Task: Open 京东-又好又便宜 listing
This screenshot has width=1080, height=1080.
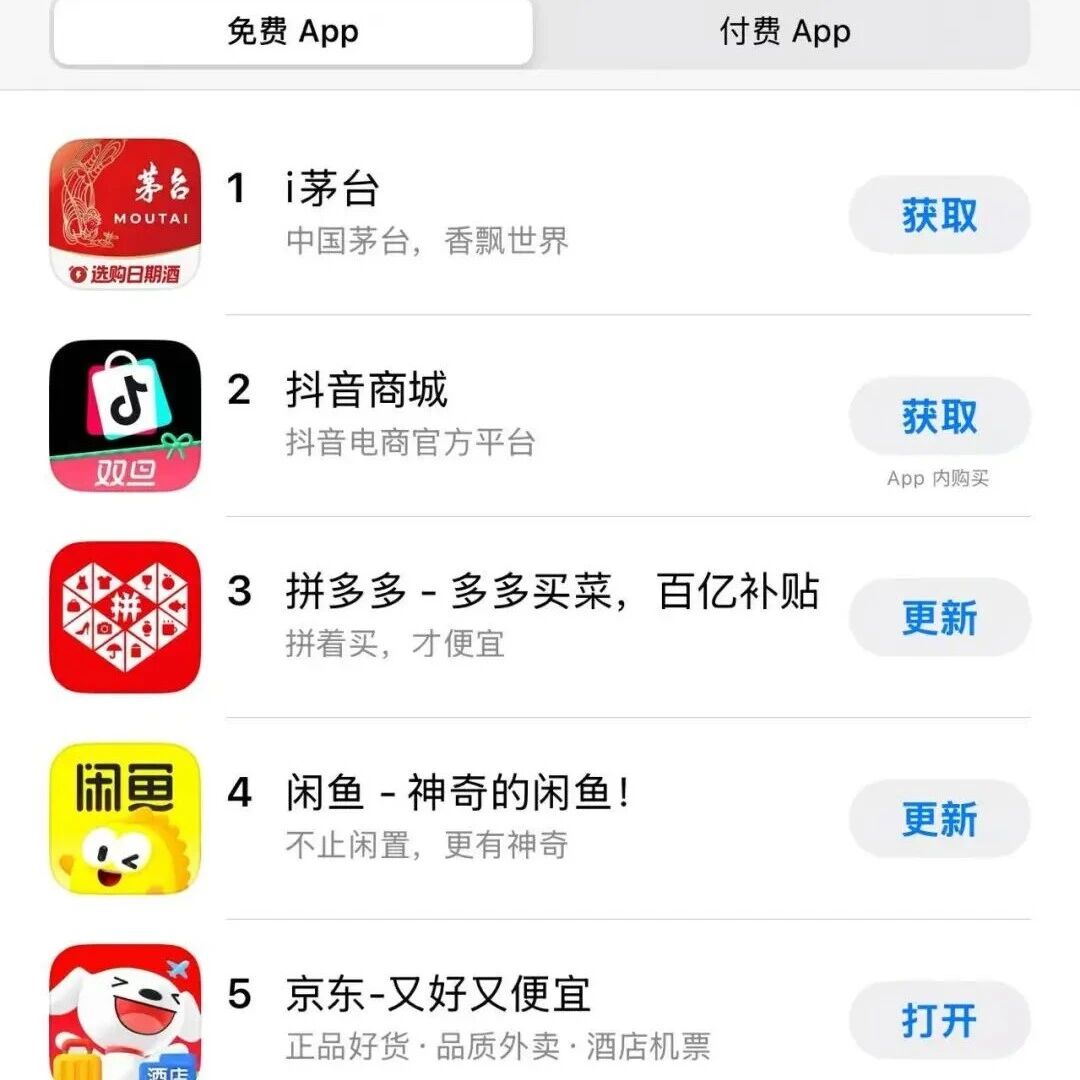Action: (x=438, y=995)
